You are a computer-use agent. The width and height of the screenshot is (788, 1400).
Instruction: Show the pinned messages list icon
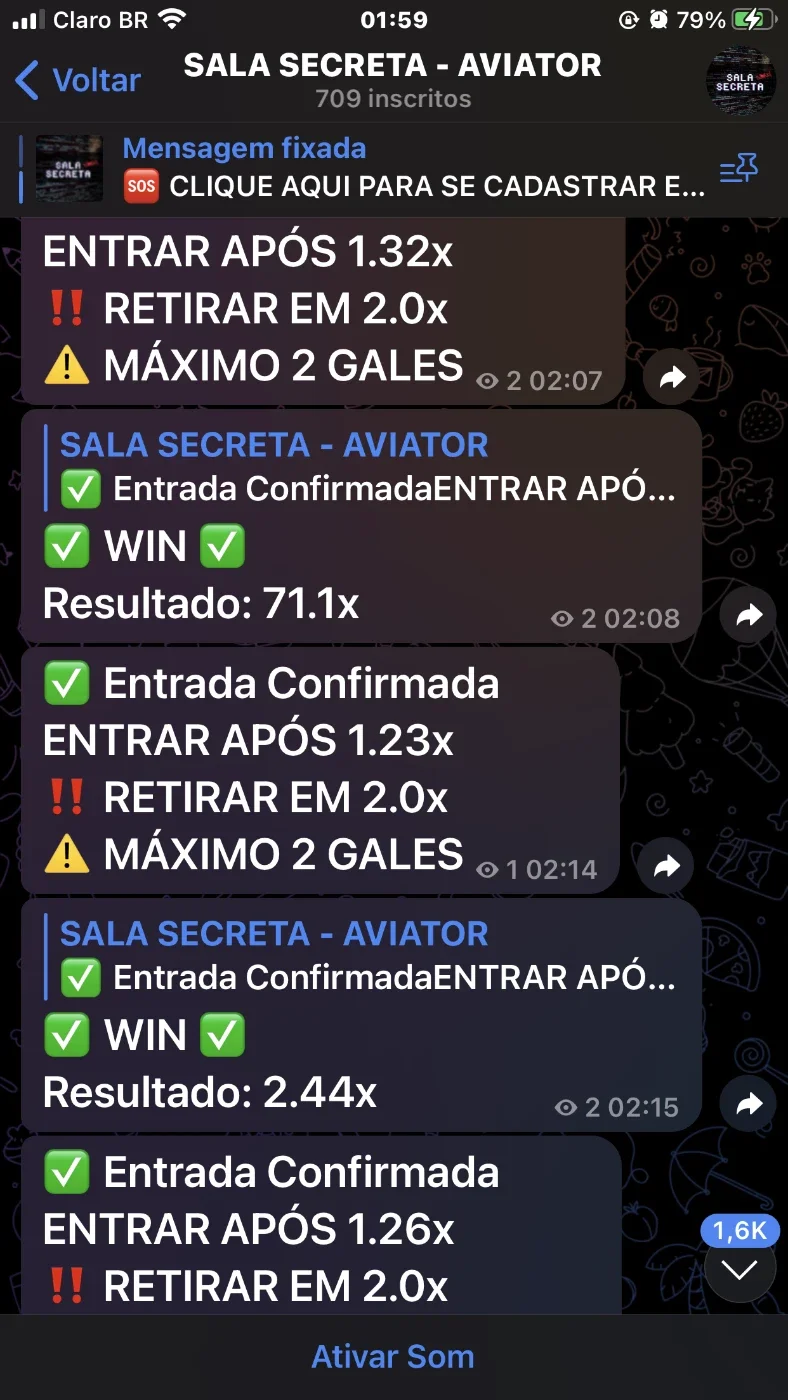click(739, 170)
